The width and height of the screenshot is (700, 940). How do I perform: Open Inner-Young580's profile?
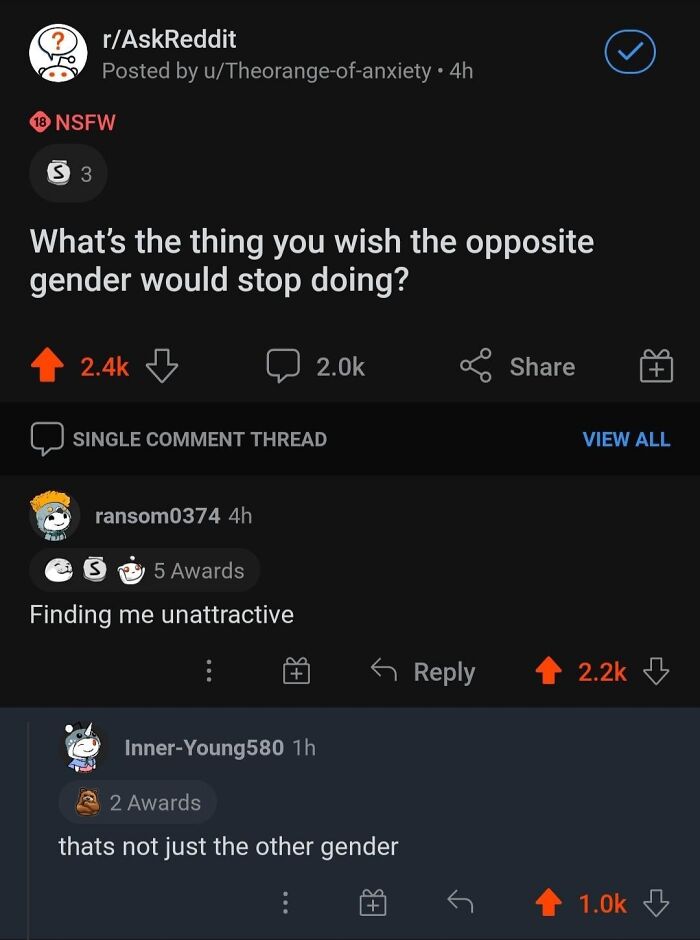tap(204, 748)
